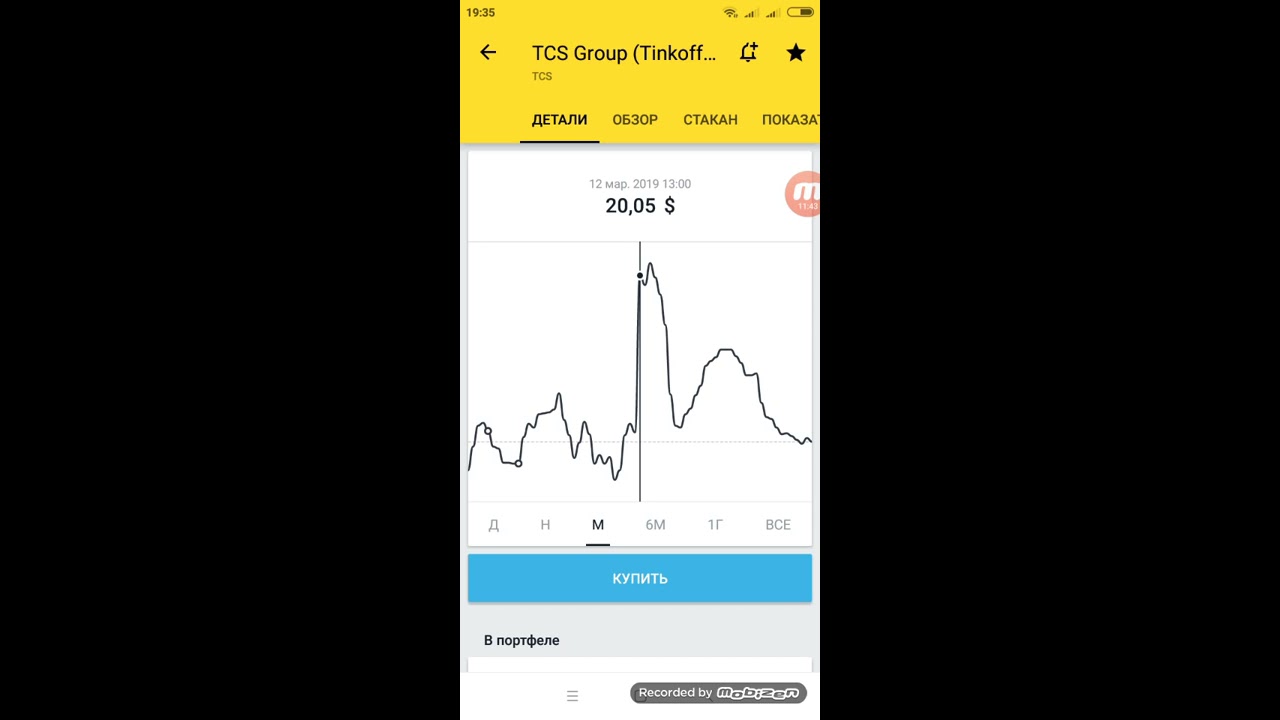The height and width of the screenshot is (720, 1280).
Task: Show the 6М chart period
Action: [655, 525]
